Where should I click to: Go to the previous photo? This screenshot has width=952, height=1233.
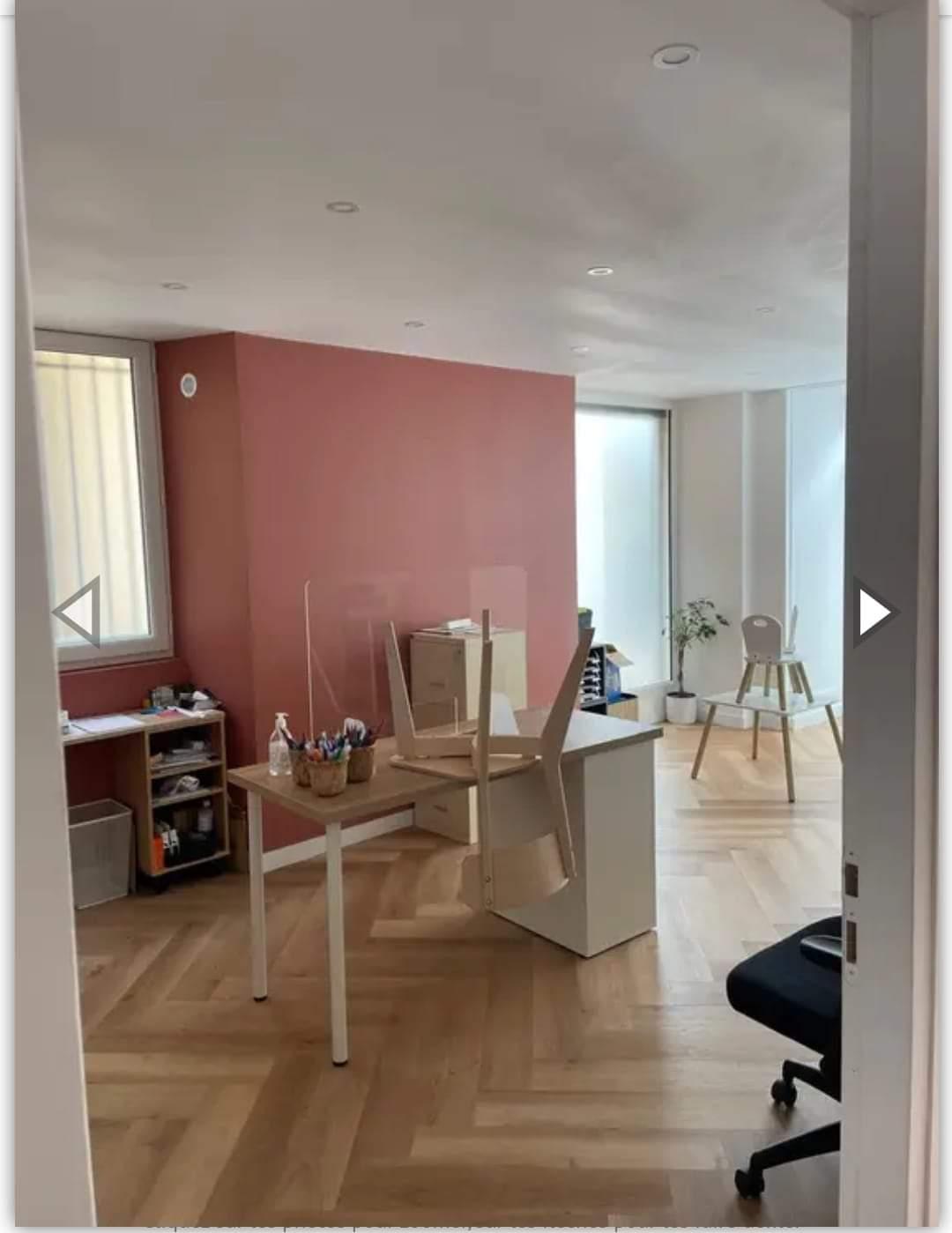[x=77, y=612]
